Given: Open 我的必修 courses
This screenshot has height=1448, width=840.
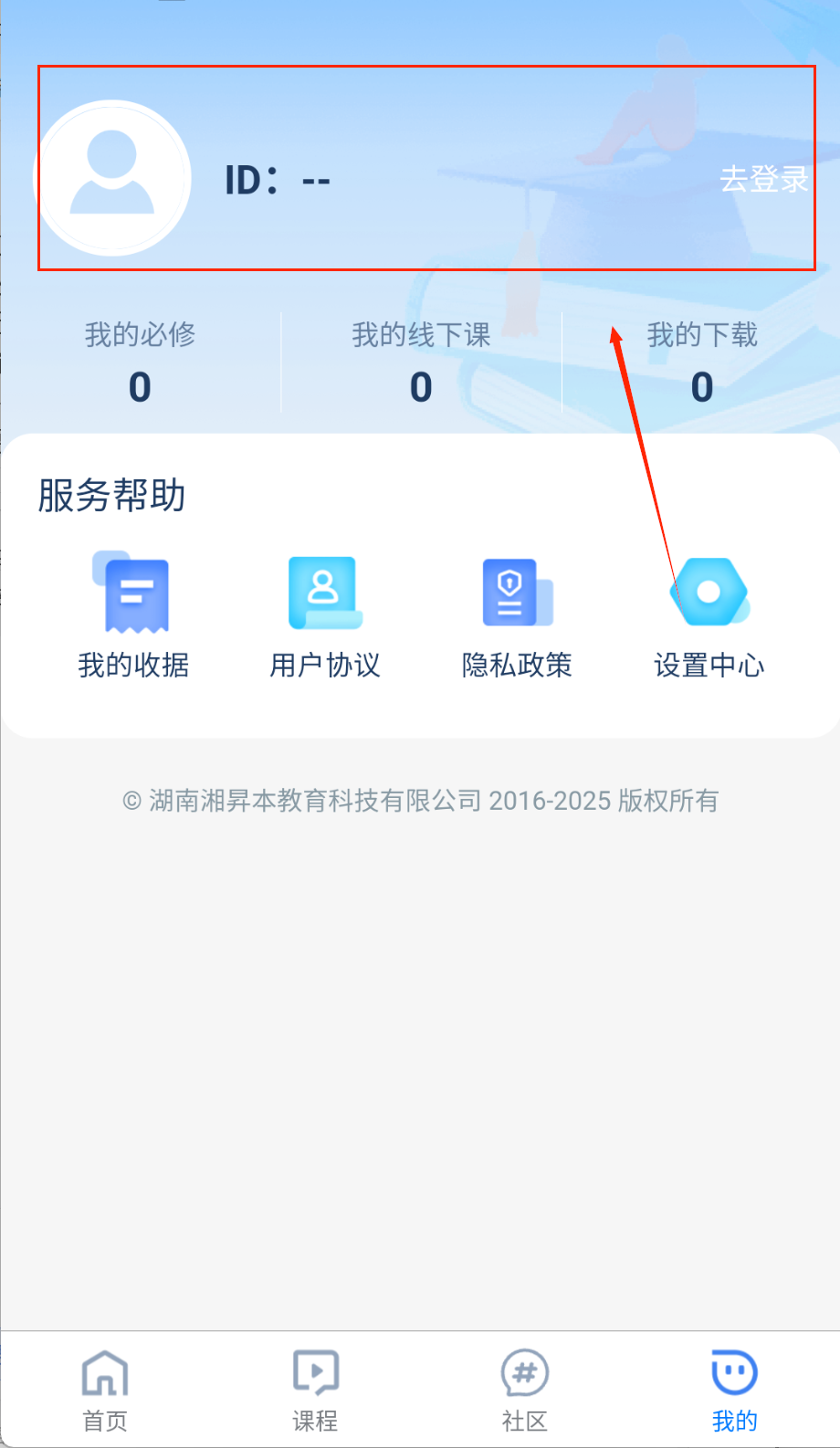Looking at the screenshot, I should click(140, 362).
